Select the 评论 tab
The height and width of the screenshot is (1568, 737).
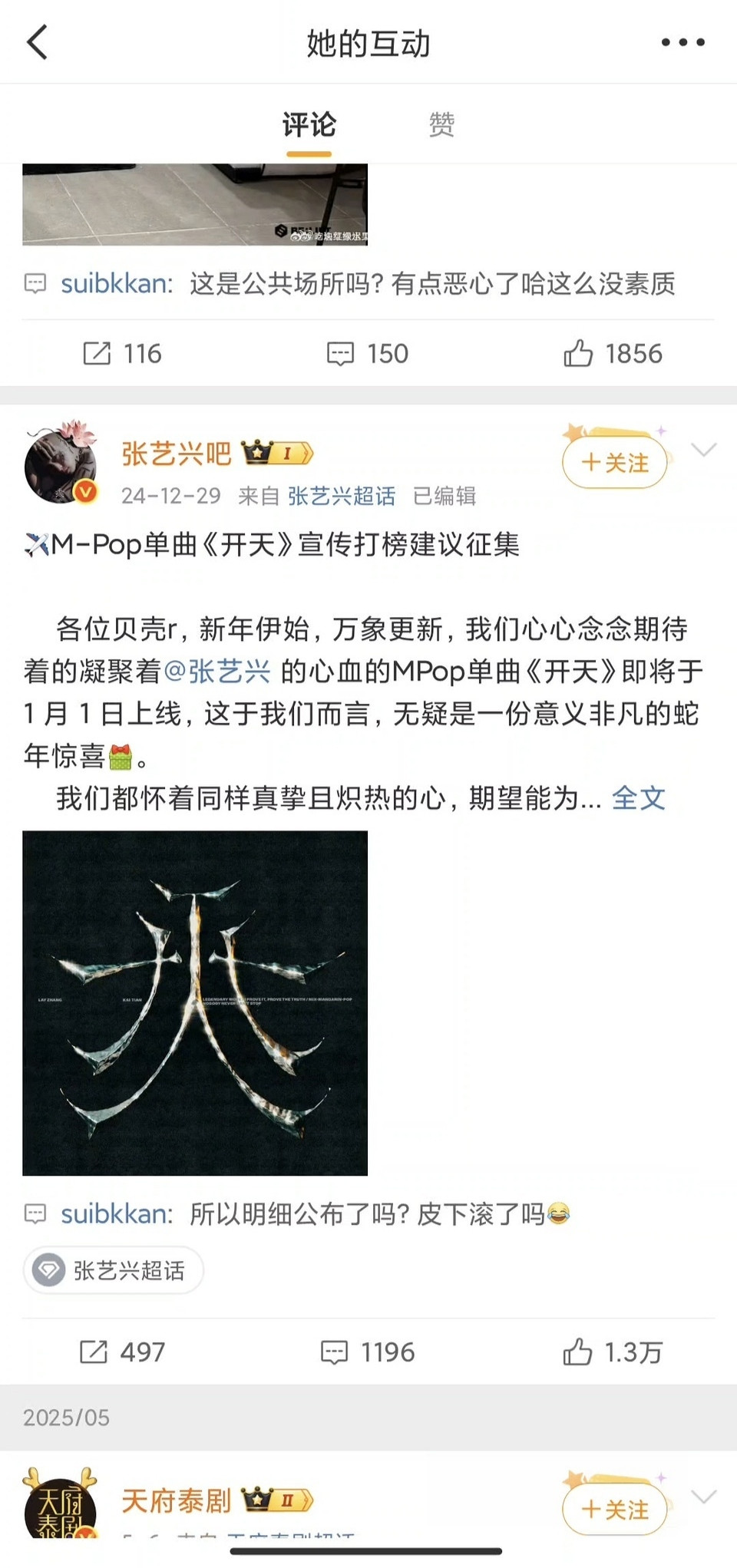point(309,124)
